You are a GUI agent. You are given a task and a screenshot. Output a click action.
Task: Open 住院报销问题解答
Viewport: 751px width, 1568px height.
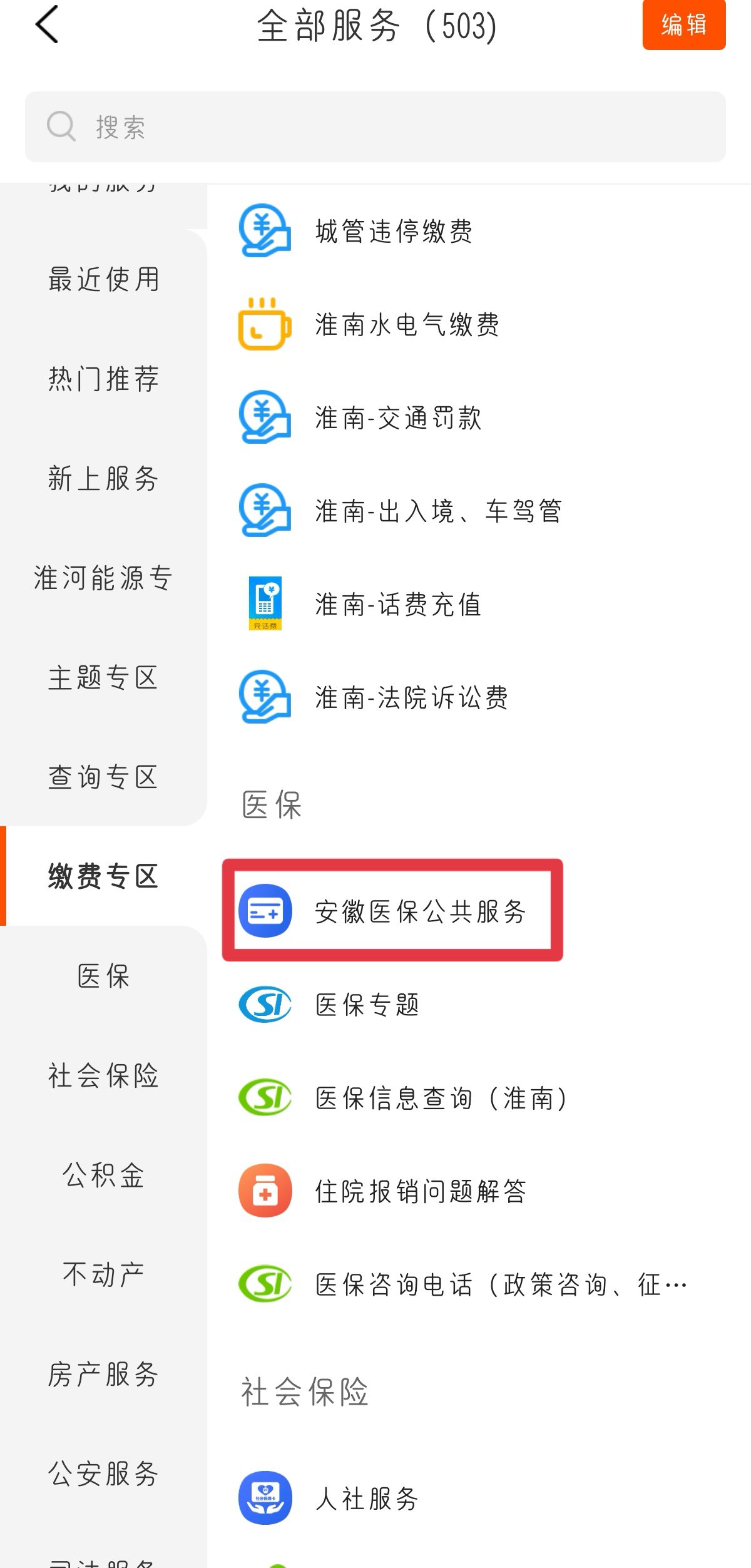click(419, 1191)
